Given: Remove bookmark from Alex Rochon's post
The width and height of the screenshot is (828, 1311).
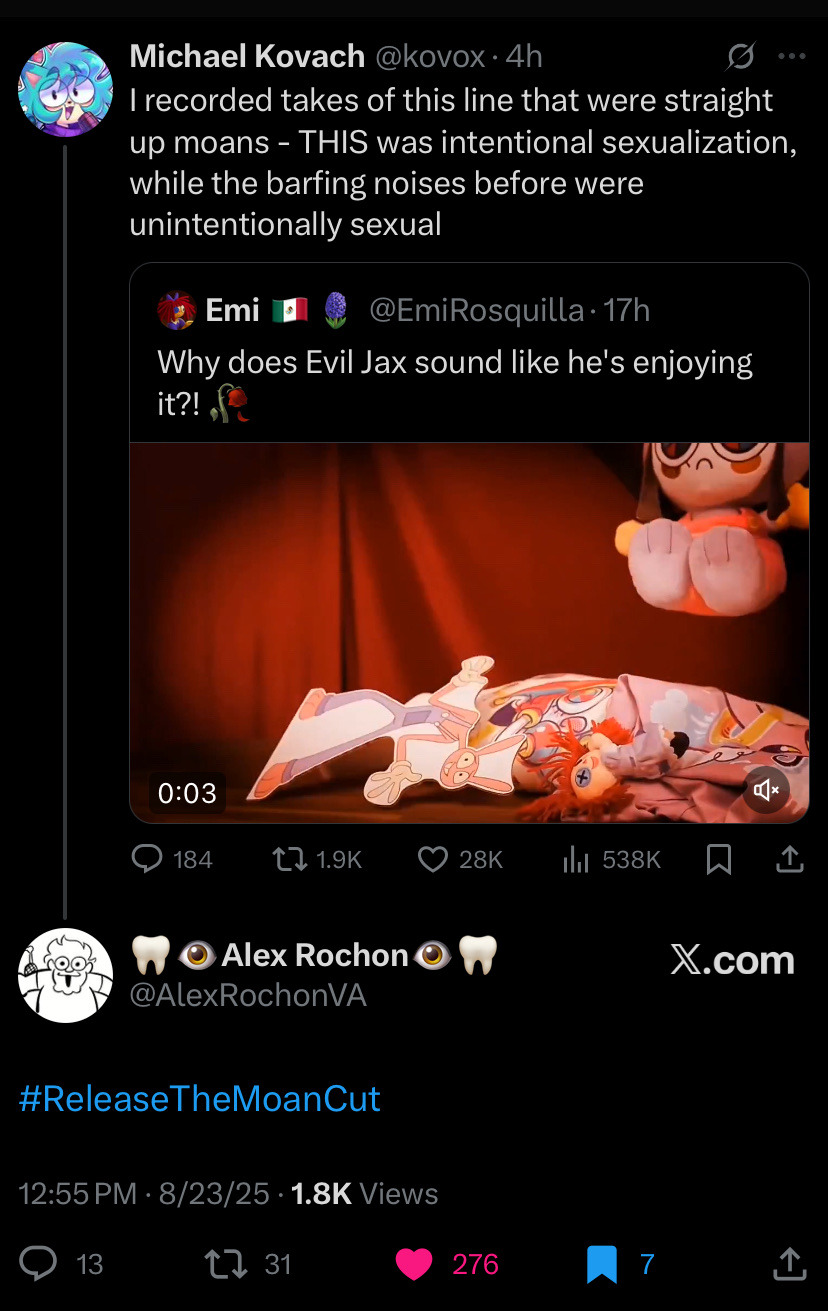Looking at the screenshot, I should (602, 1264).
